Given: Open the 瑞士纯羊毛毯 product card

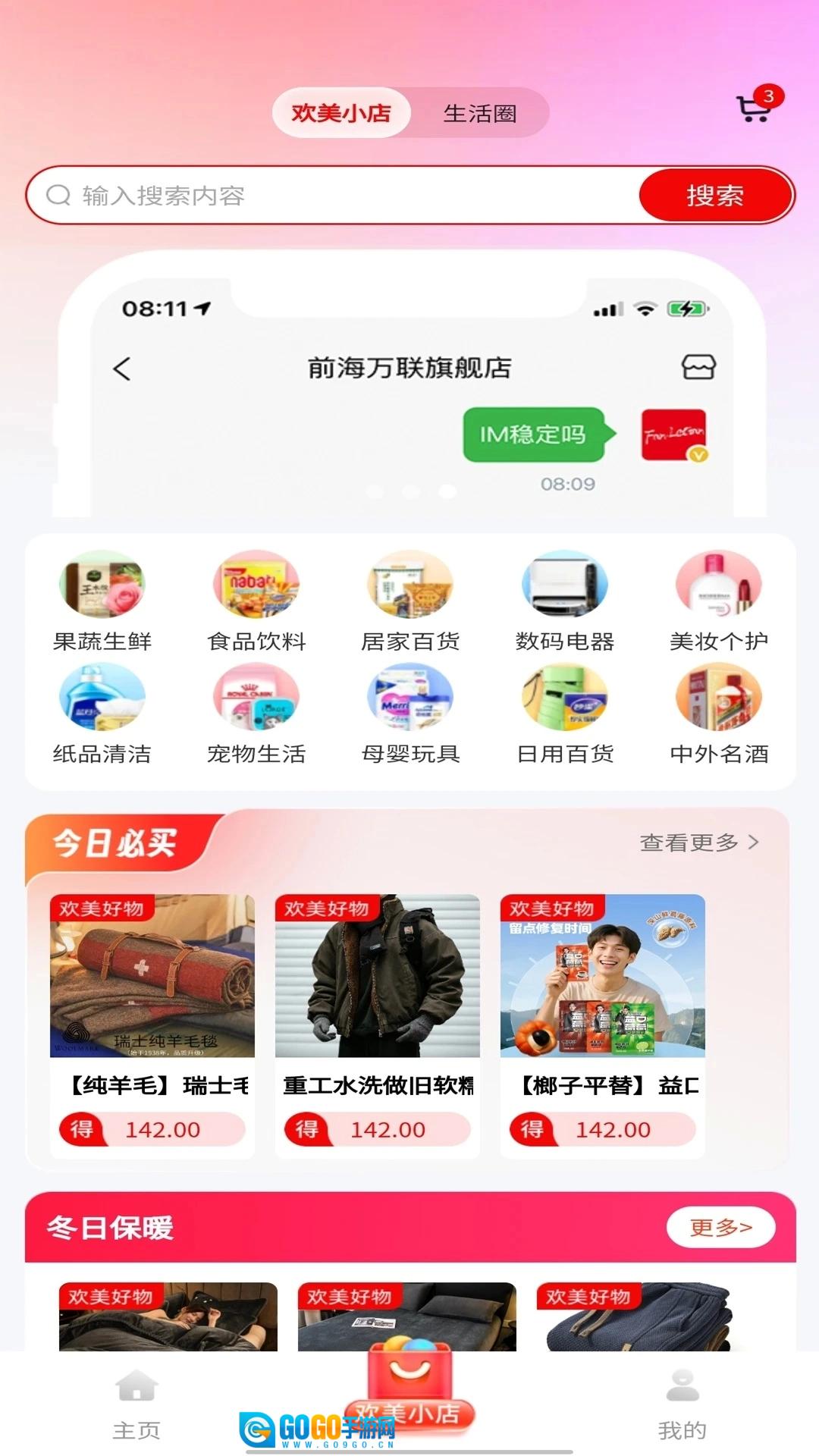Looking at the screenshot, I should [x=152, y=1024].
